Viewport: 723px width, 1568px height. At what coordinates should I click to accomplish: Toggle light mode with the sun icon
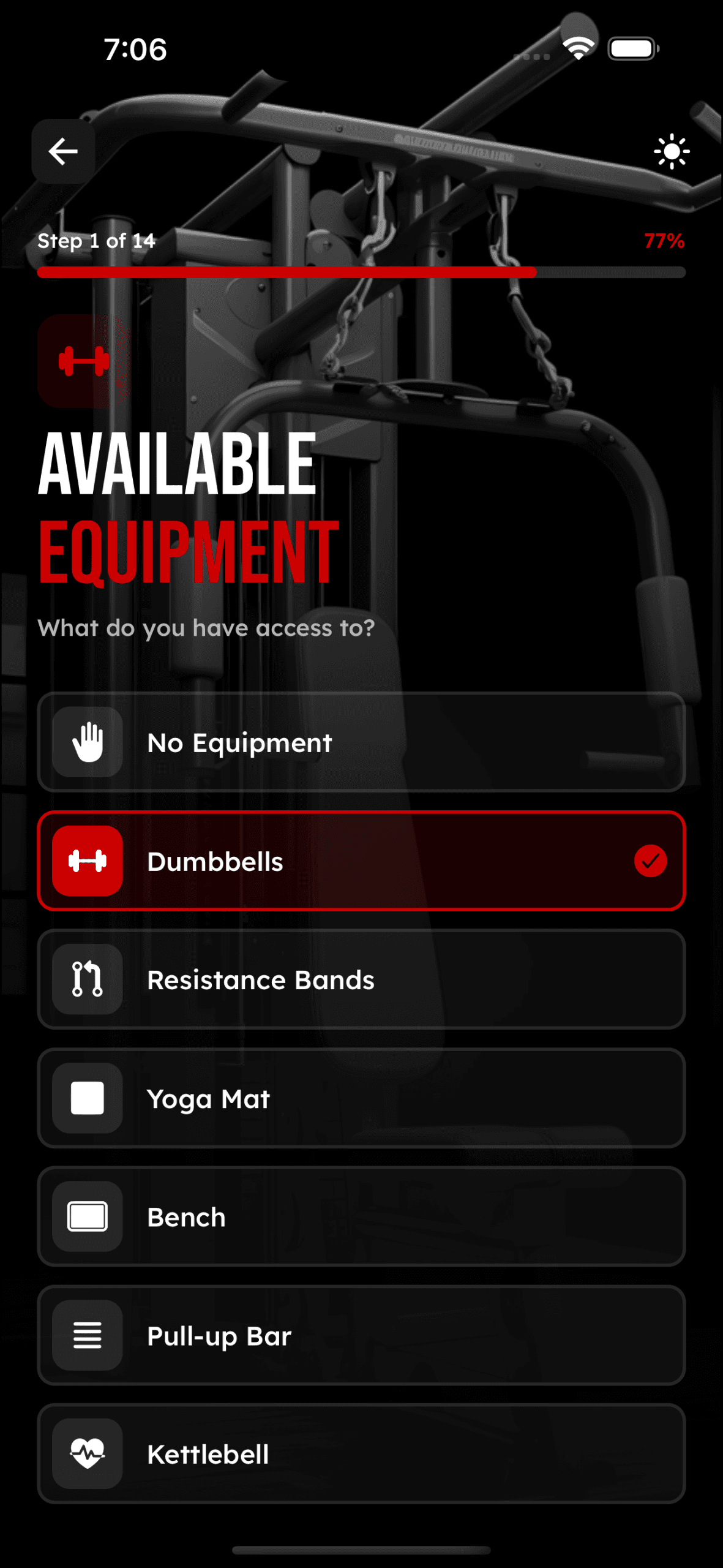671,151
